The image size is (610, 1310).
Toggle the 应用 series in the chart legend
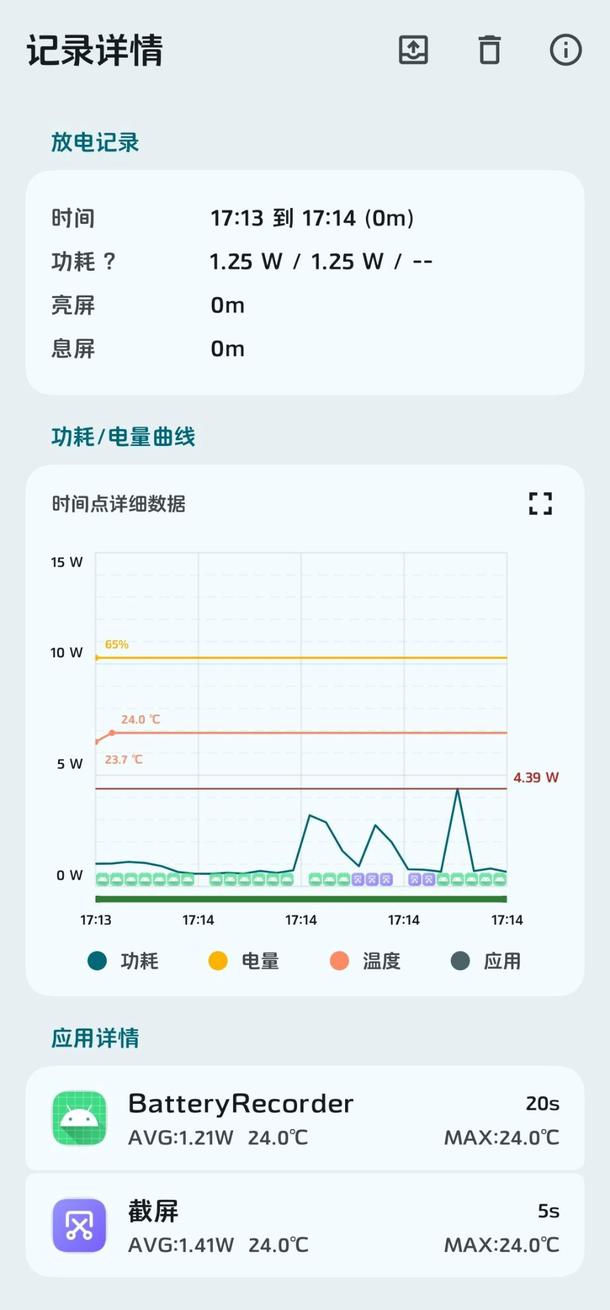coord(486,961)
